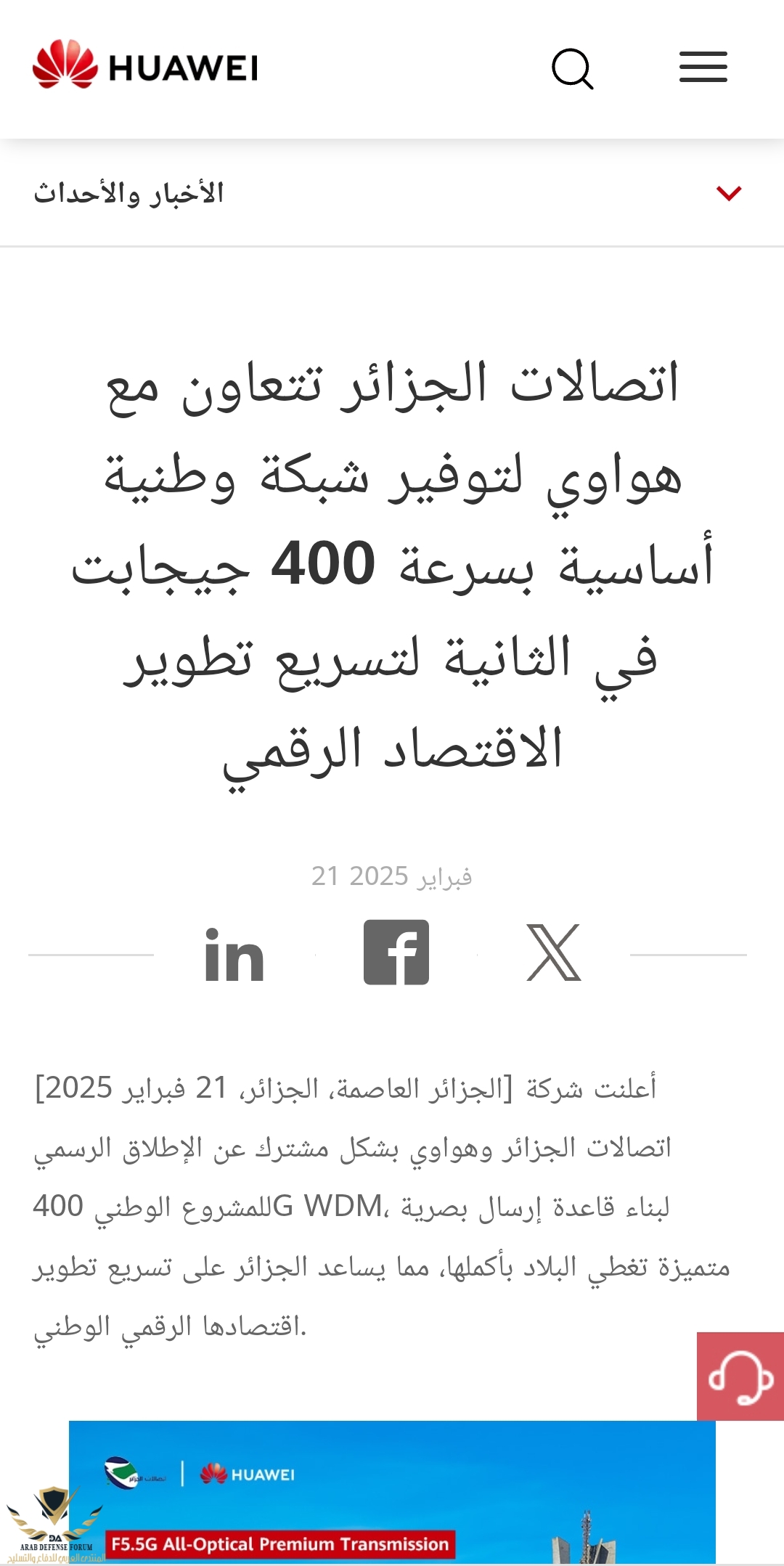This screenshot has width=784, height=1566.
Task: Open the customer support headset button
Action: pyautogui.click(x=740, y=1377)
